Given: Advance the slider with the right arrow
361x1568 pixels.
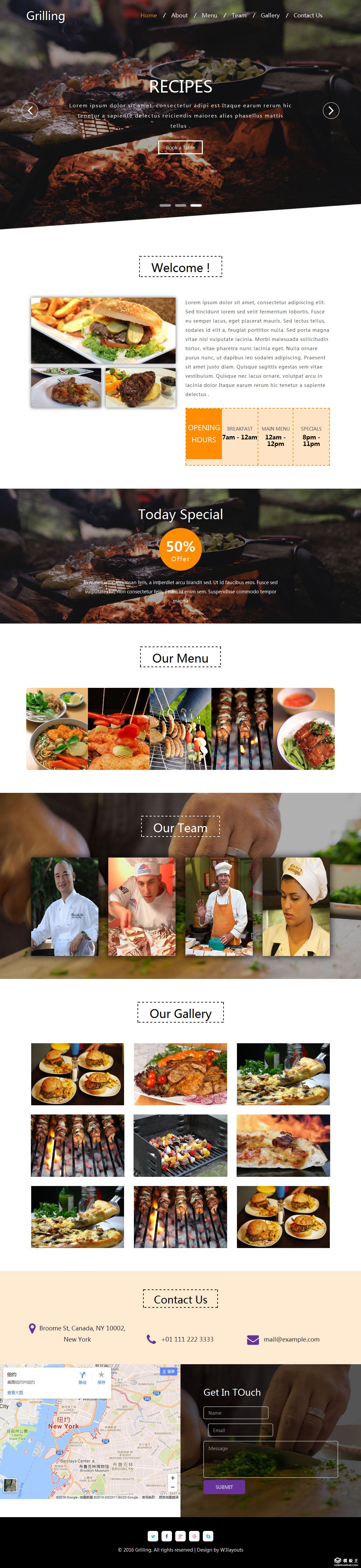Looking at the screenshot, I should click(x=330, y=110).
